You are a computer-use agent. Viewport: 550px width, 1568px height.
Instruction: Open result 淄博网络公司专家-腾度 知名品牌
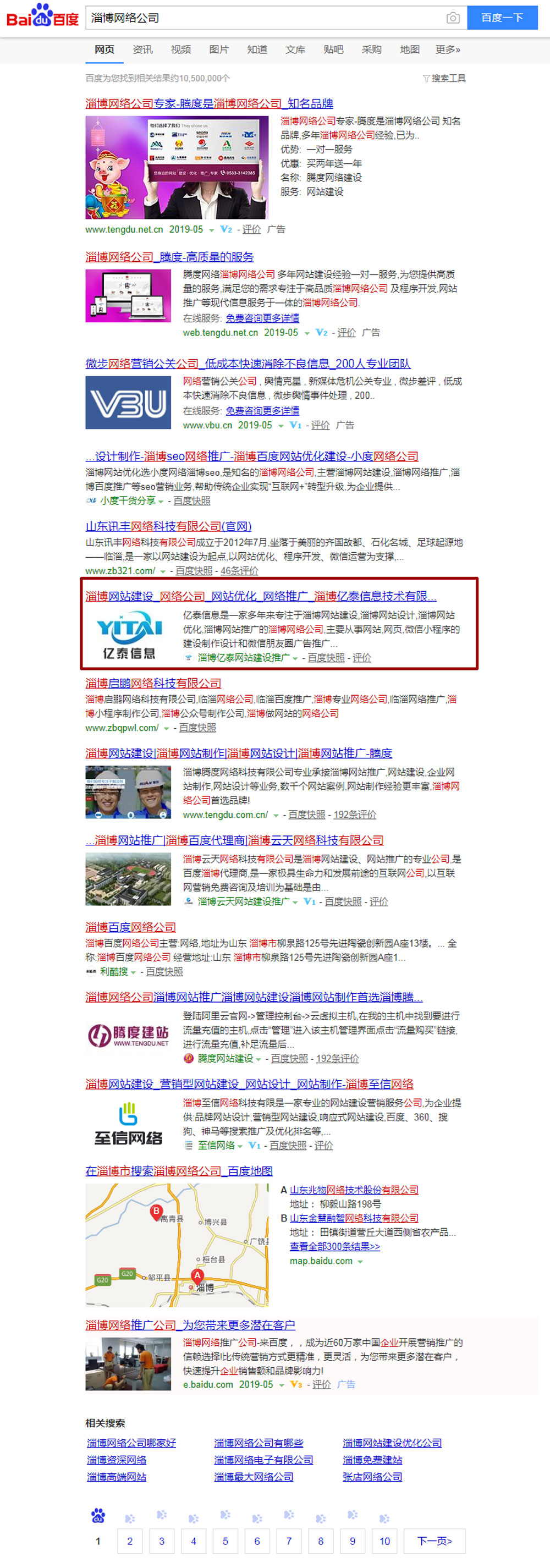208,103
